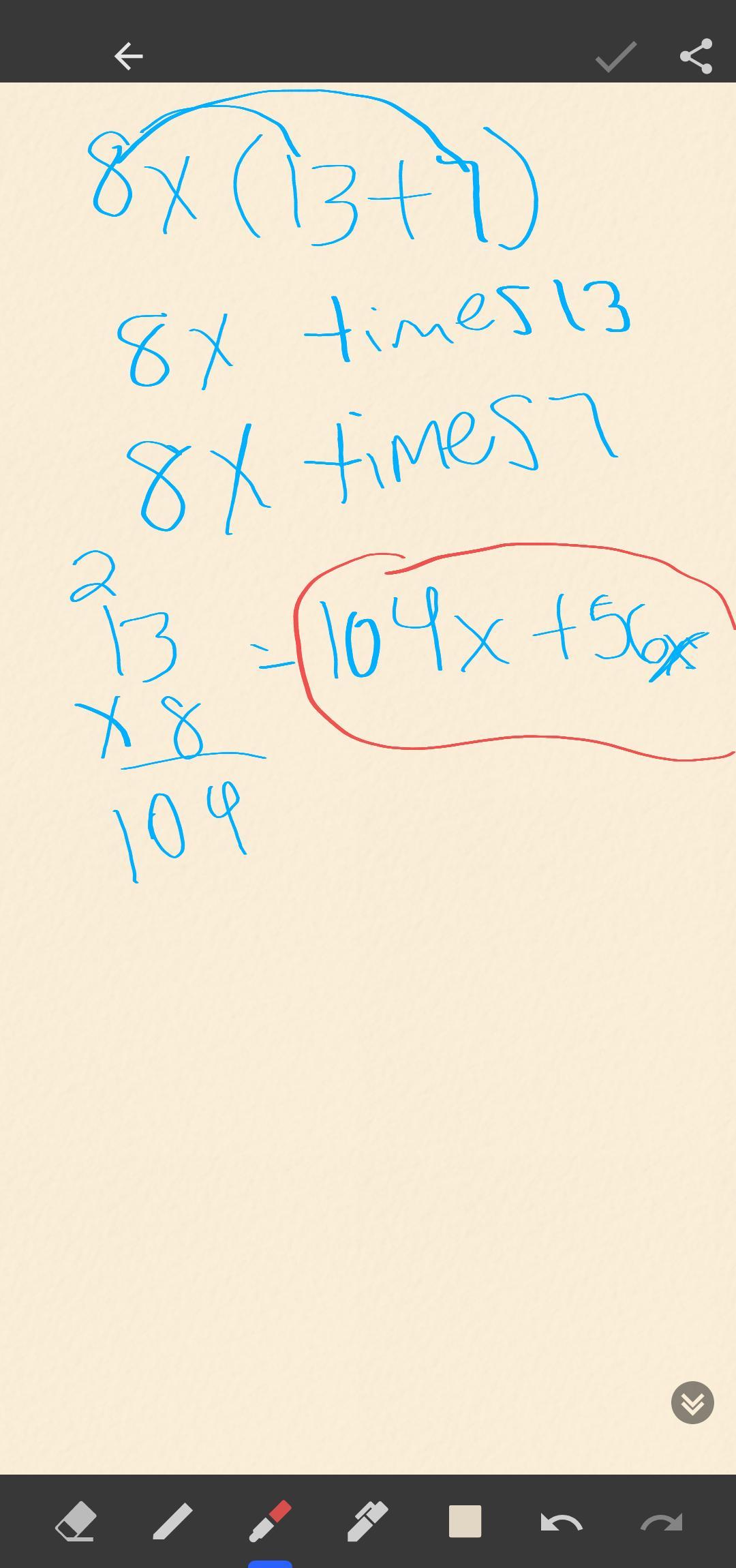Collapse the toolbar with the double chevron
Image resolution: width=736 pixels, height=1568 pixels.
692,1403
